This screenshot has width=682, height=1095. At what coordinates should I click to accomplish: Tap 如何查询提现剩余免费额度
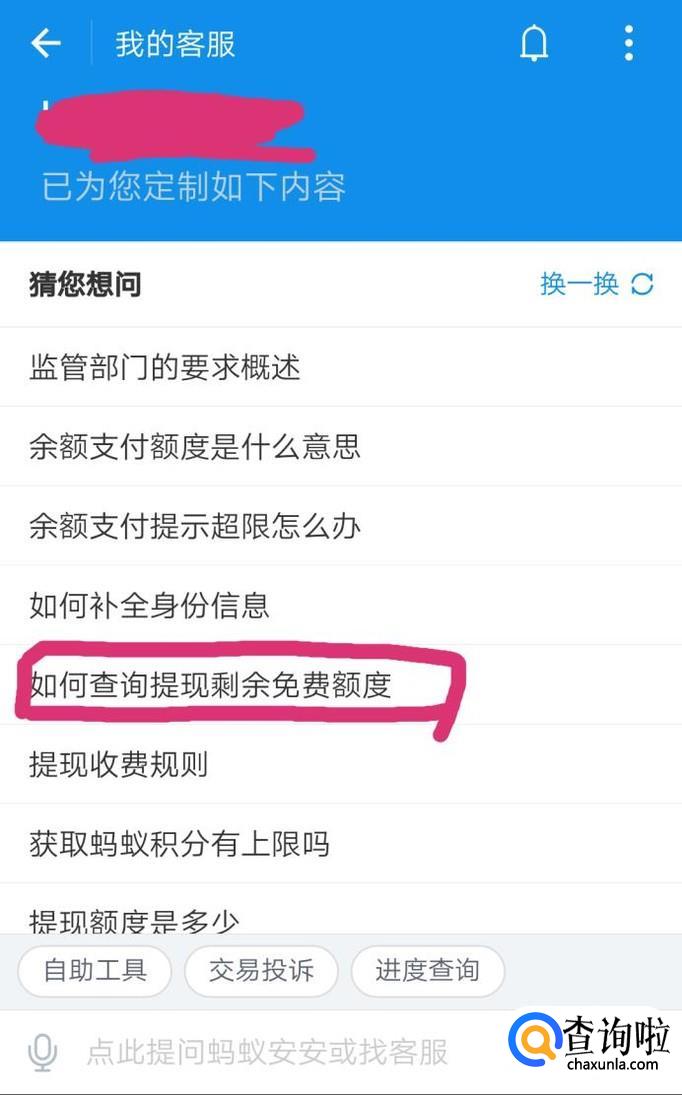tap(341, 684)
